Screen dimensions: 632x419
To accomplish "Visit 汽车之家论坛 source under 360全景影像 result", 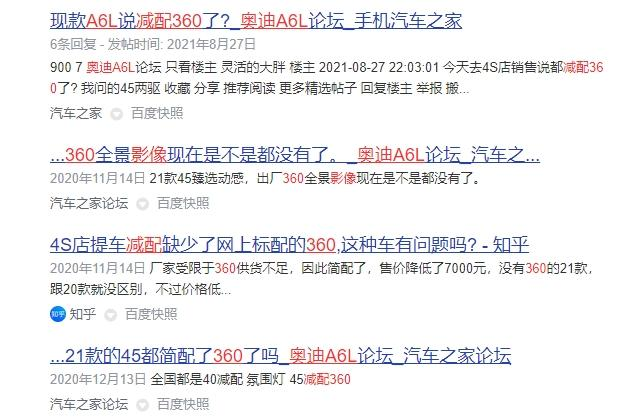I will 89,203.
